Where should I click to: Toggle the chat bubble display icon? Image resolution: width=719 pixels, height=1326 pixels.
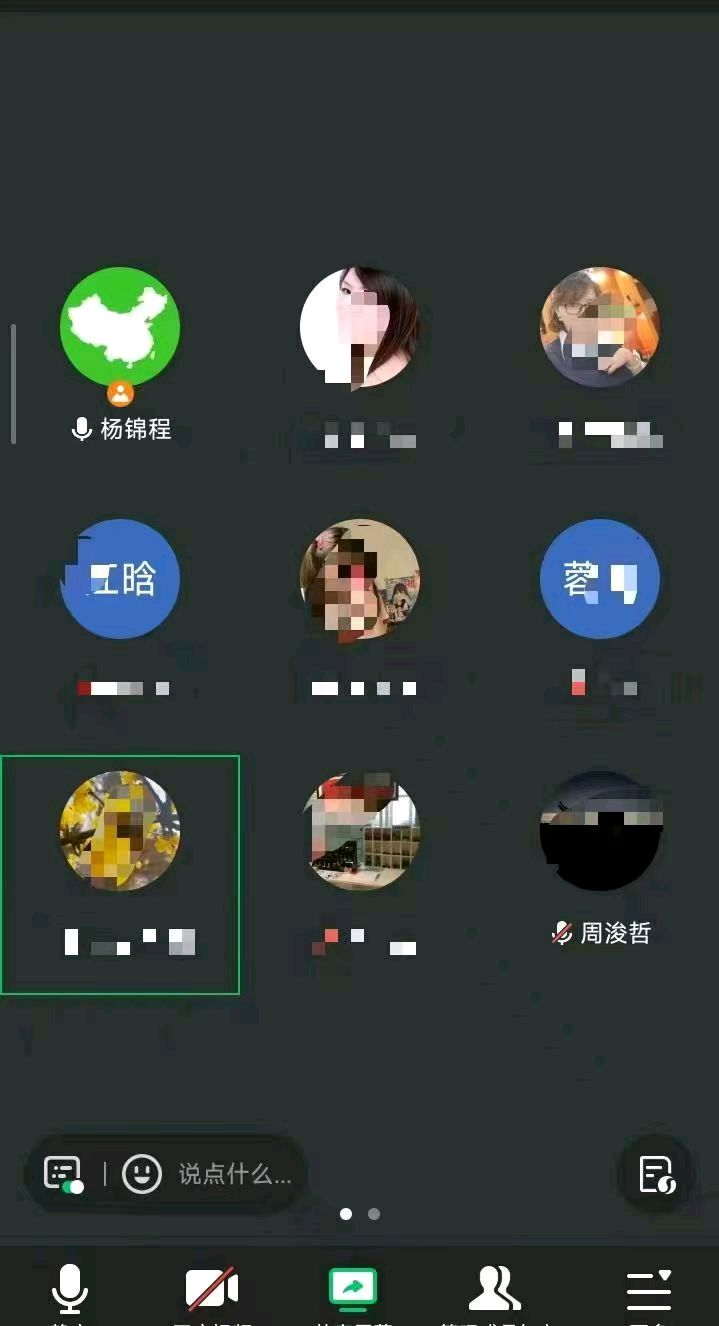pos(64,1174)
